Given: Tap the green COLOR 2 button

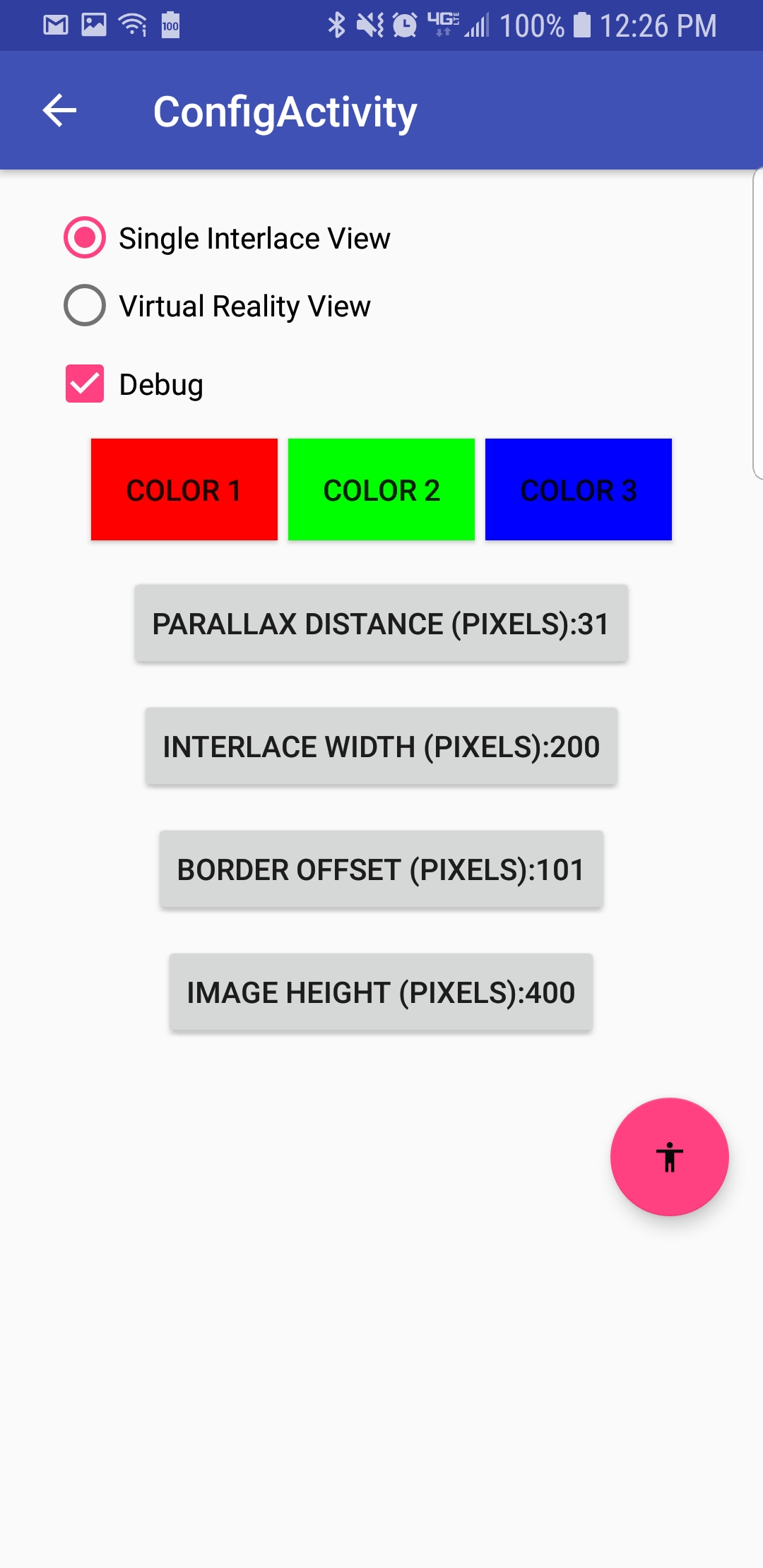Looking at the screenshot, I should pos(381,489).
